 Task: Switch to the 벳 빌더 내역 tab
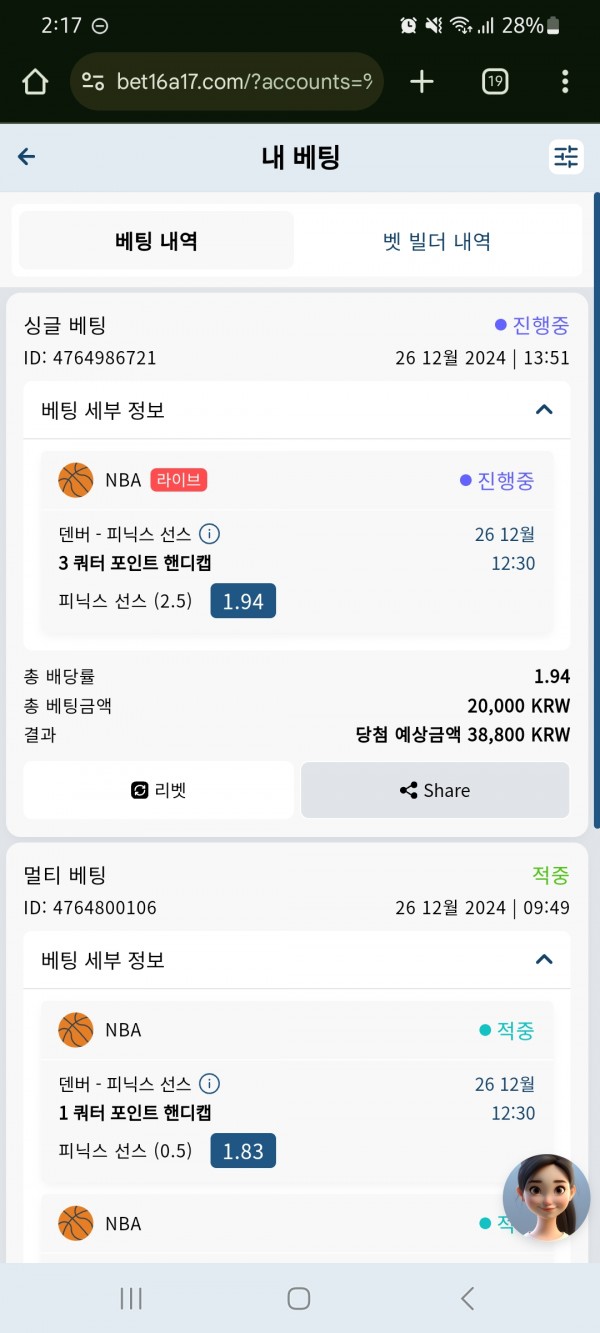437,240
